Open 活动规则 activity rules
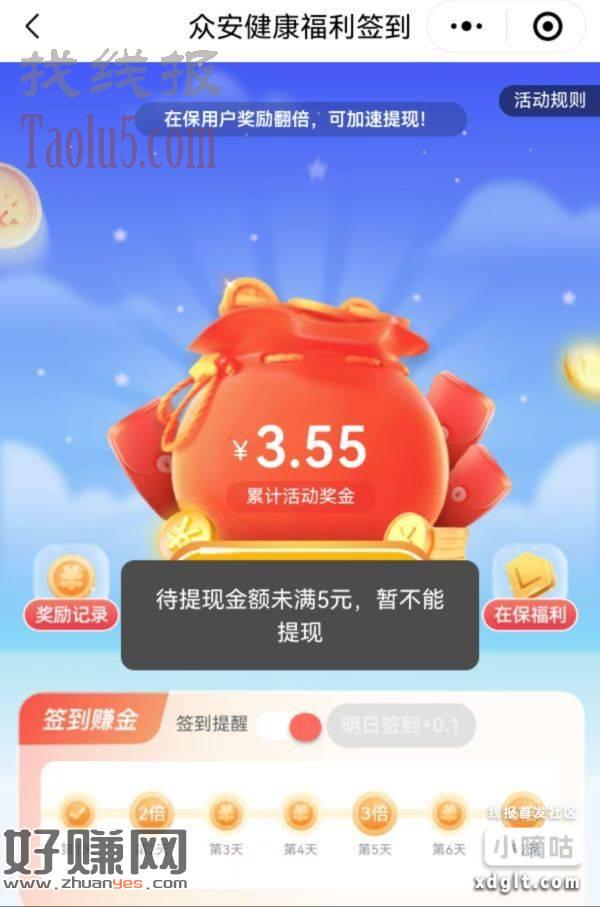The width and height of the screenshot is (600, 907). click(548, 100)
